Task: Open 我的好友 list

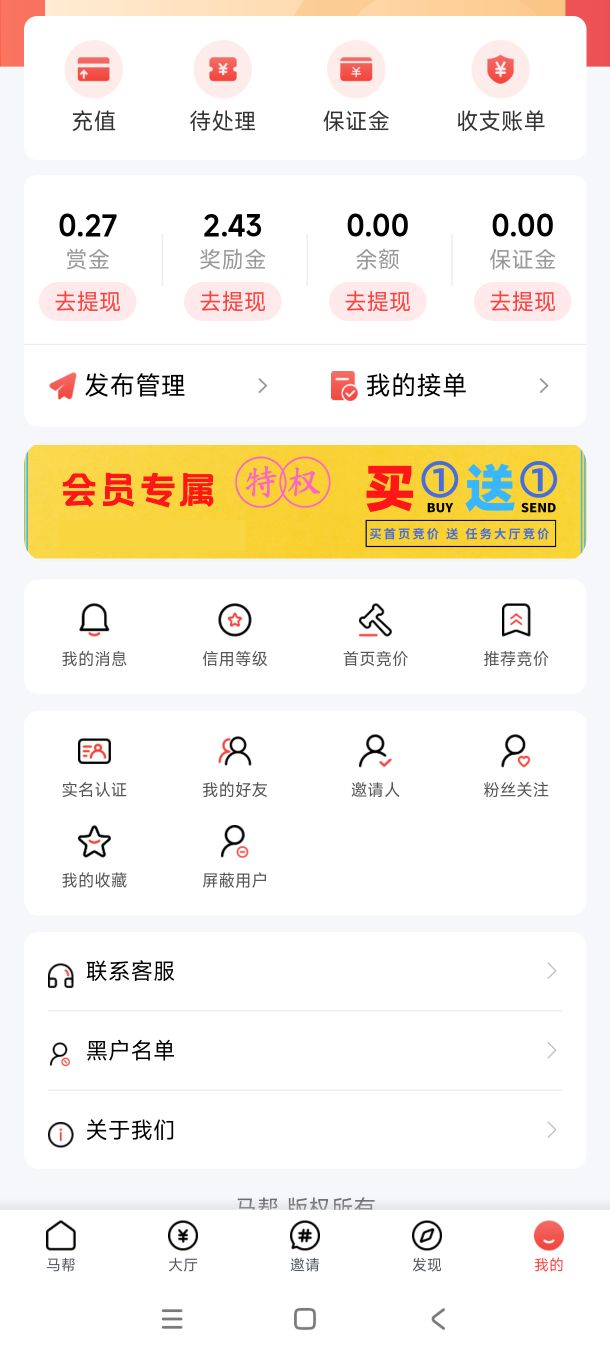Action: 235,767
